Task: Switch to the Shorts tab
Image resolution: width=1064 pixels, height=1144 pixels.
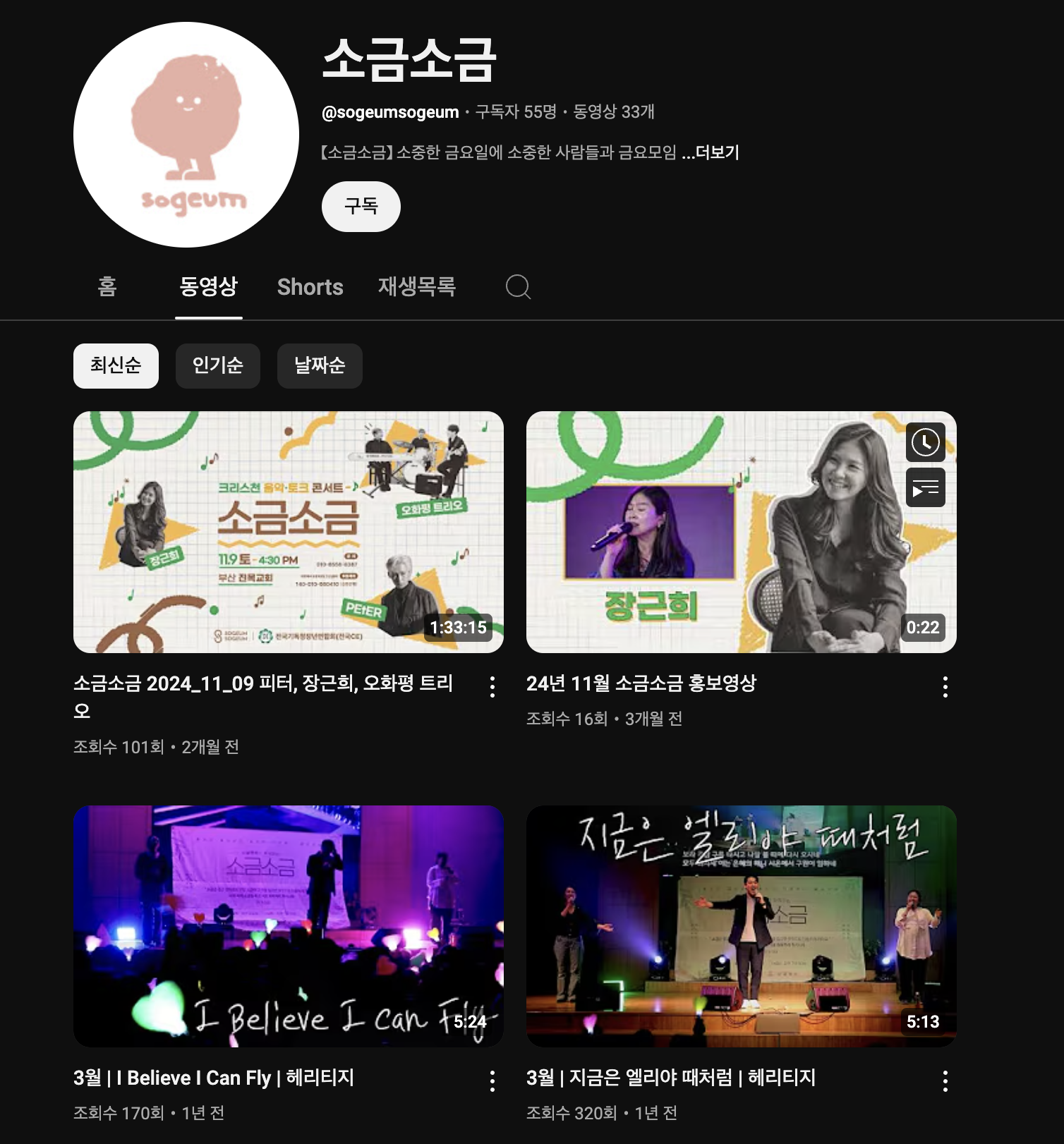Action: pos(310,287)
